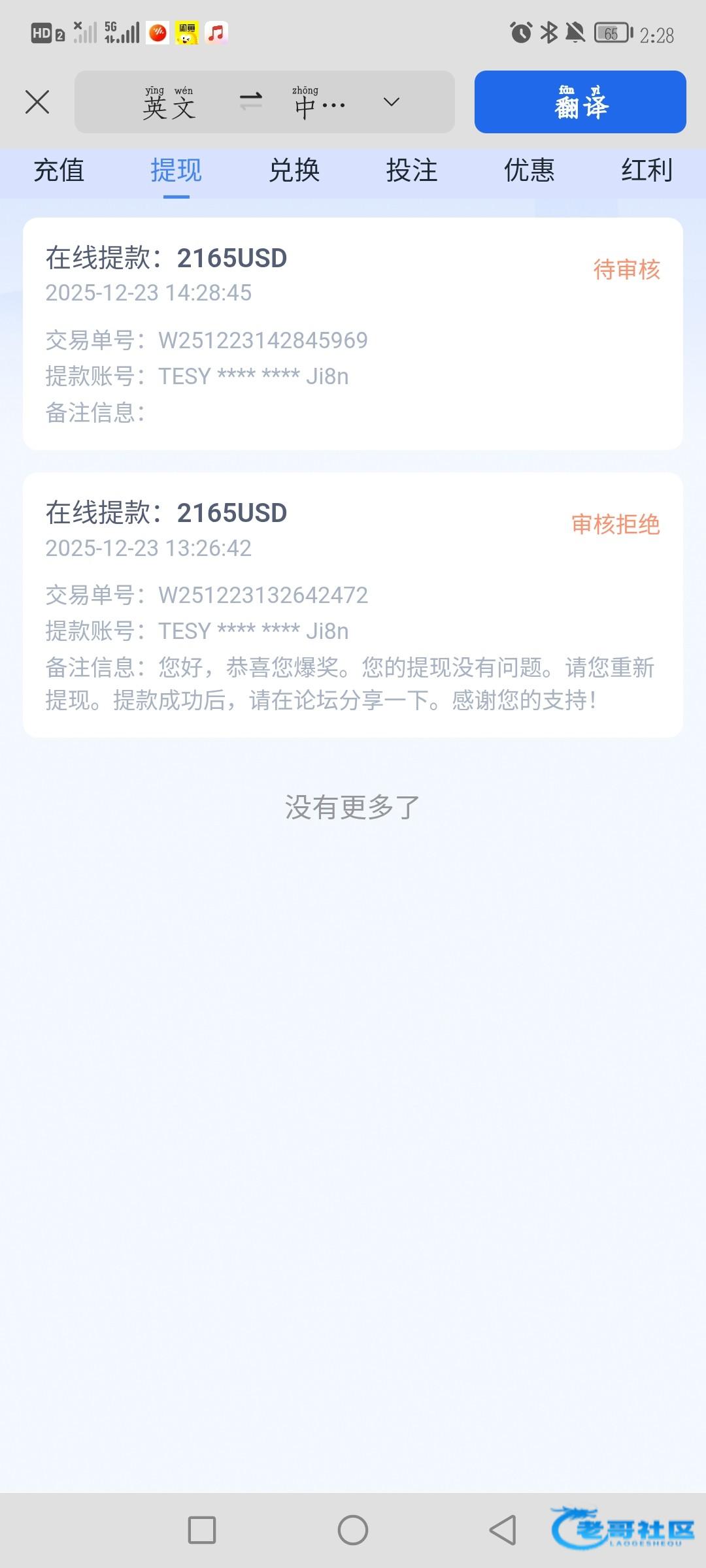Switch to the 优惠 tab
Viewport: 706px width, 1568px height.
pyautogui.click(x=529, y=171)
